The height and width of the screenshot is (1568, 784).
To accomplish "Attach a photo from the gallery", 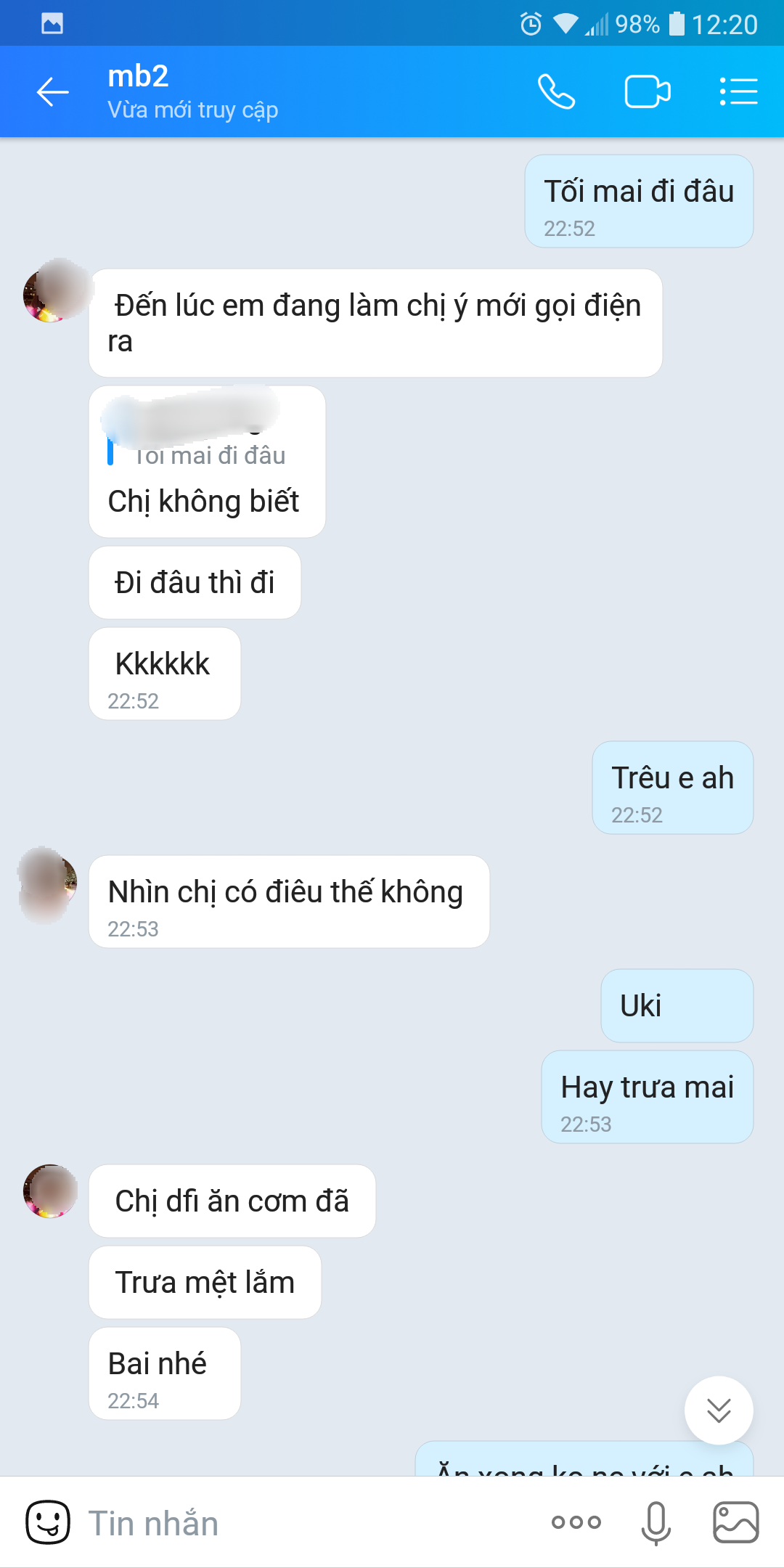I will click(x=735, y=1522).
